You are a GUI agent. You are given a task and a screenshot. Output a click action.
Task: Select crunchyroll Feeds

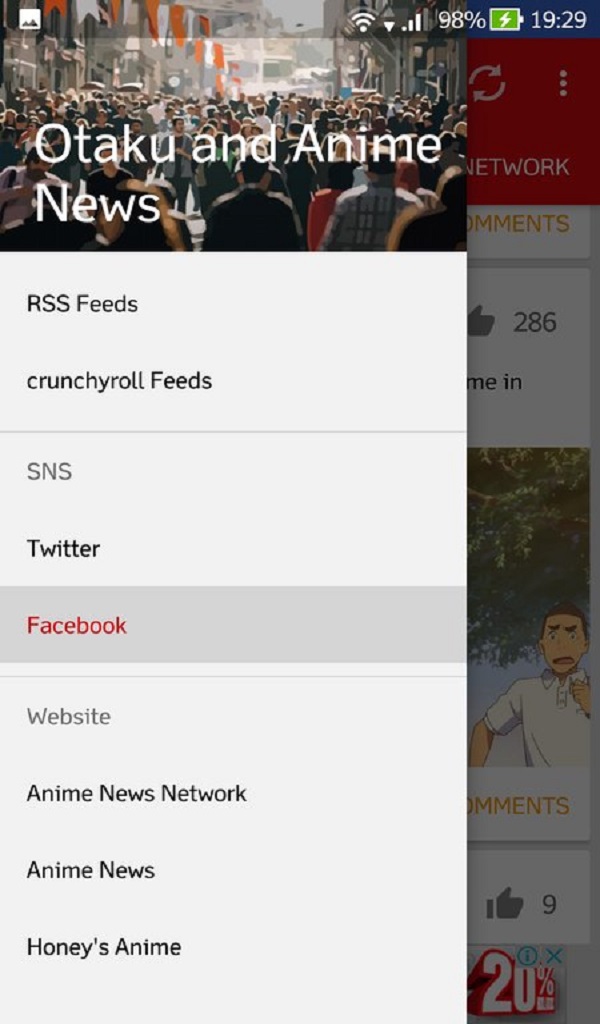(x=119, y=381)
